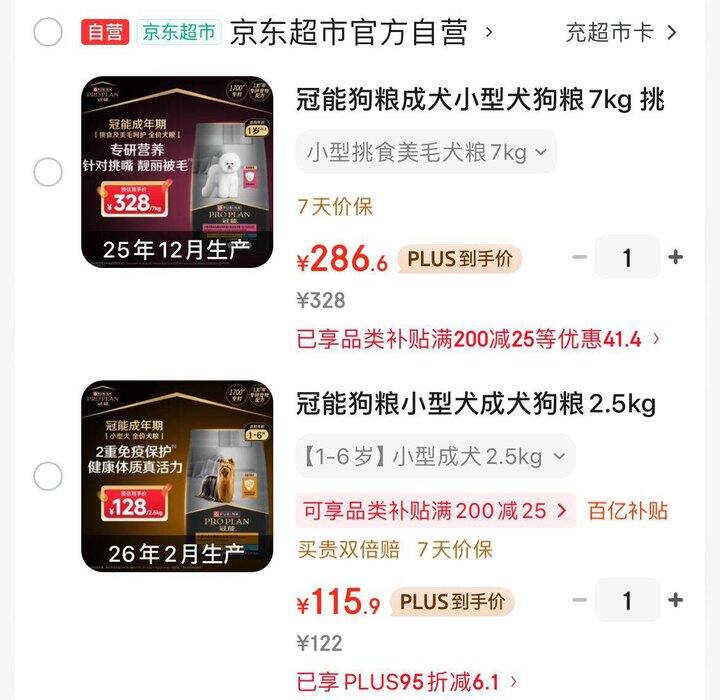View 已享PLUS95折减6.1 discount details

click(407, 682)
